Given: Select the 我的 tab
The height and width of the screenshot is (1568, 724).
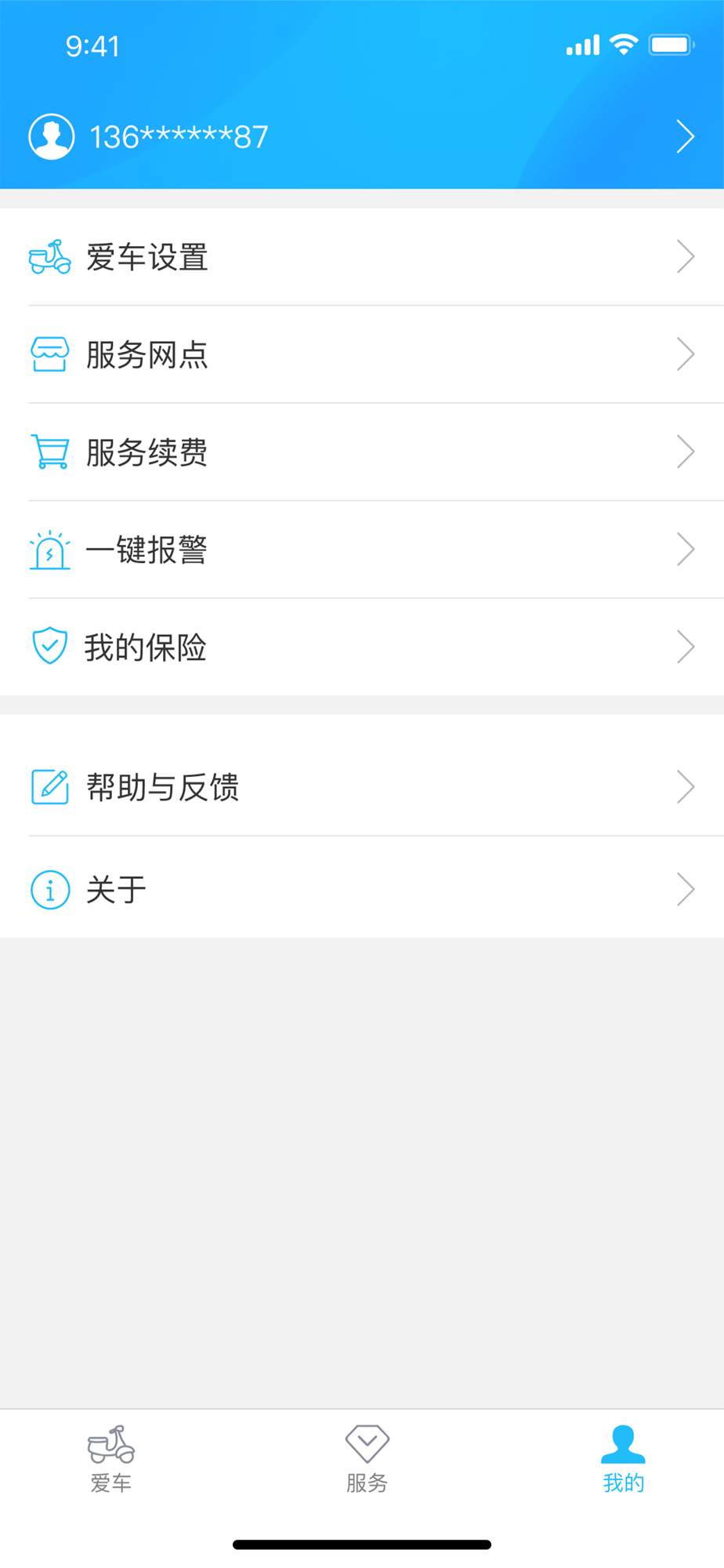Looking at the screenshot, I should point(623,1460).
